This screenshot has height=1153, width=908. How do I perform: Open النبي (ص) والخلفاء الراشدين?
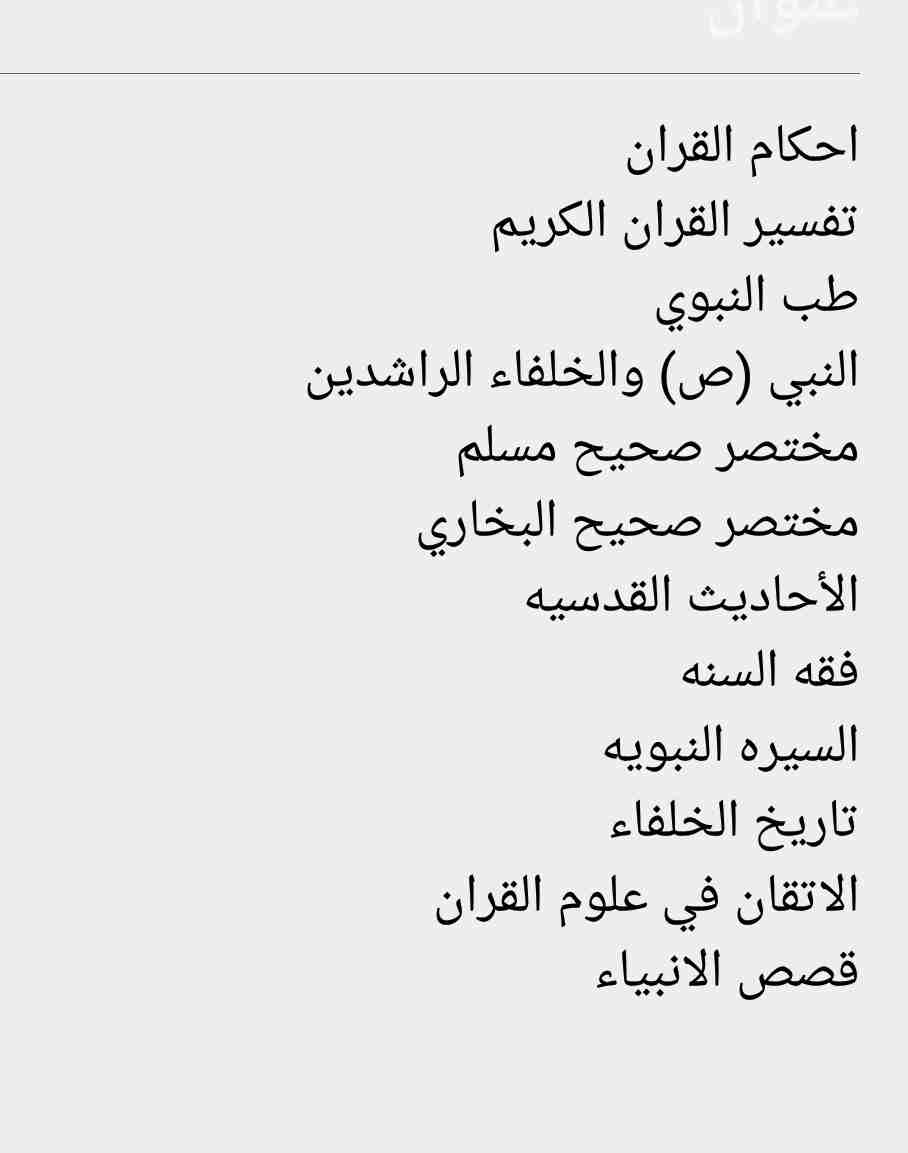(582, 375)
